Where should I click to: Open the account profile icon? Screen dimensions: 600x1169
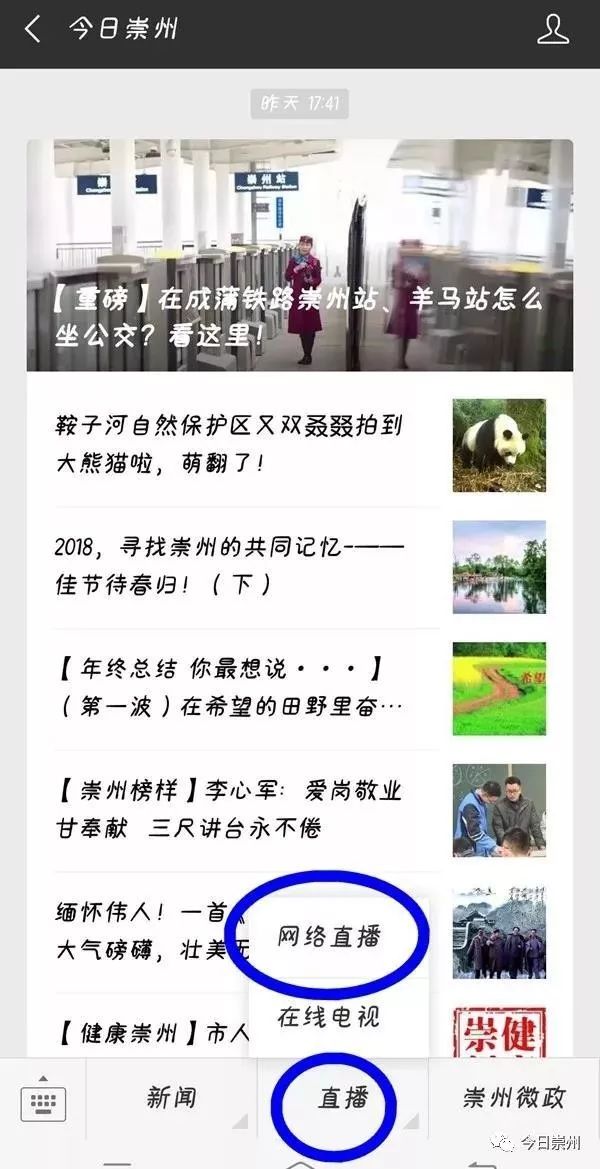click(552, 30)
